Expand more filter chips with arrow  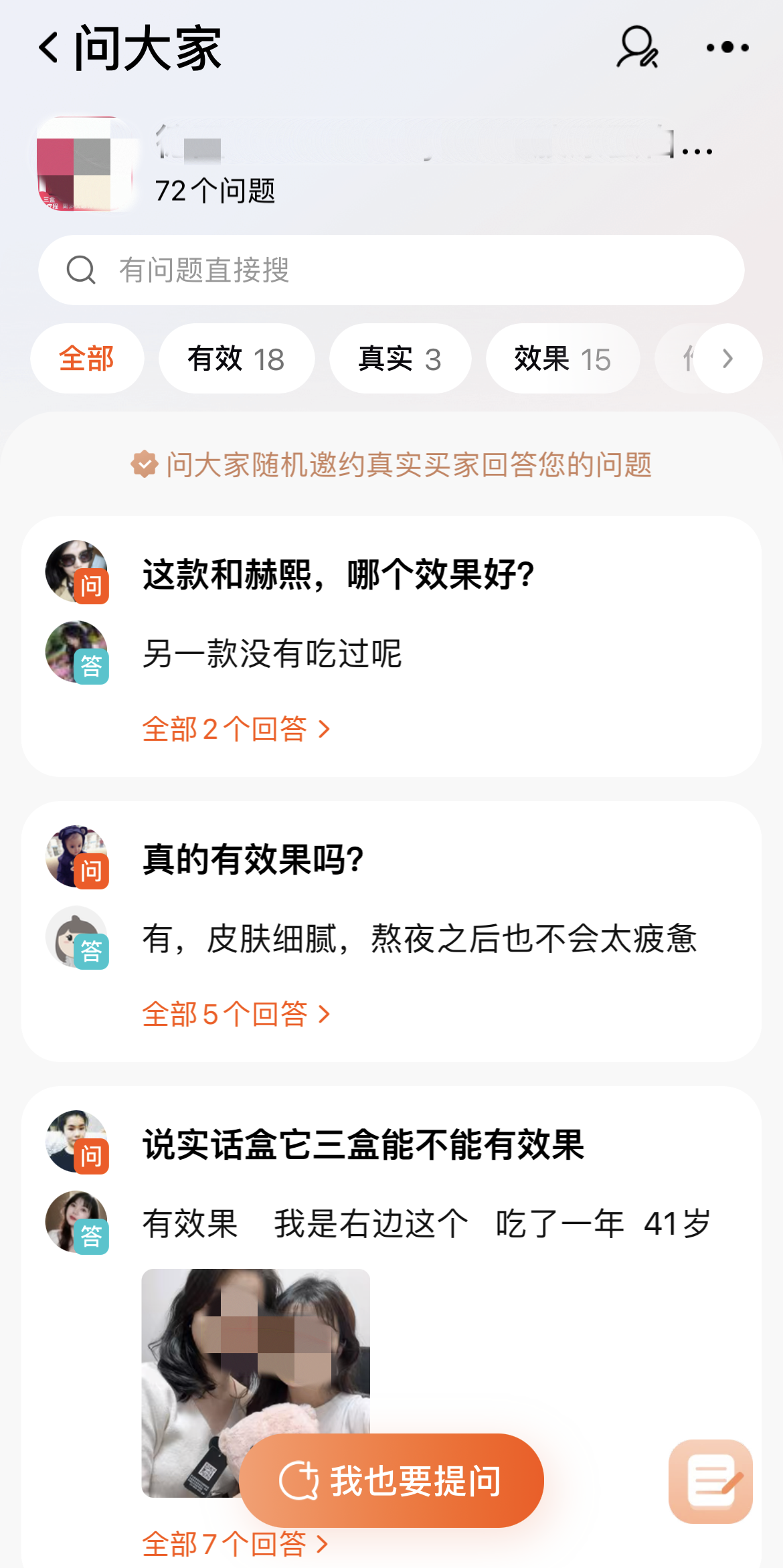(x=727, y=359)
